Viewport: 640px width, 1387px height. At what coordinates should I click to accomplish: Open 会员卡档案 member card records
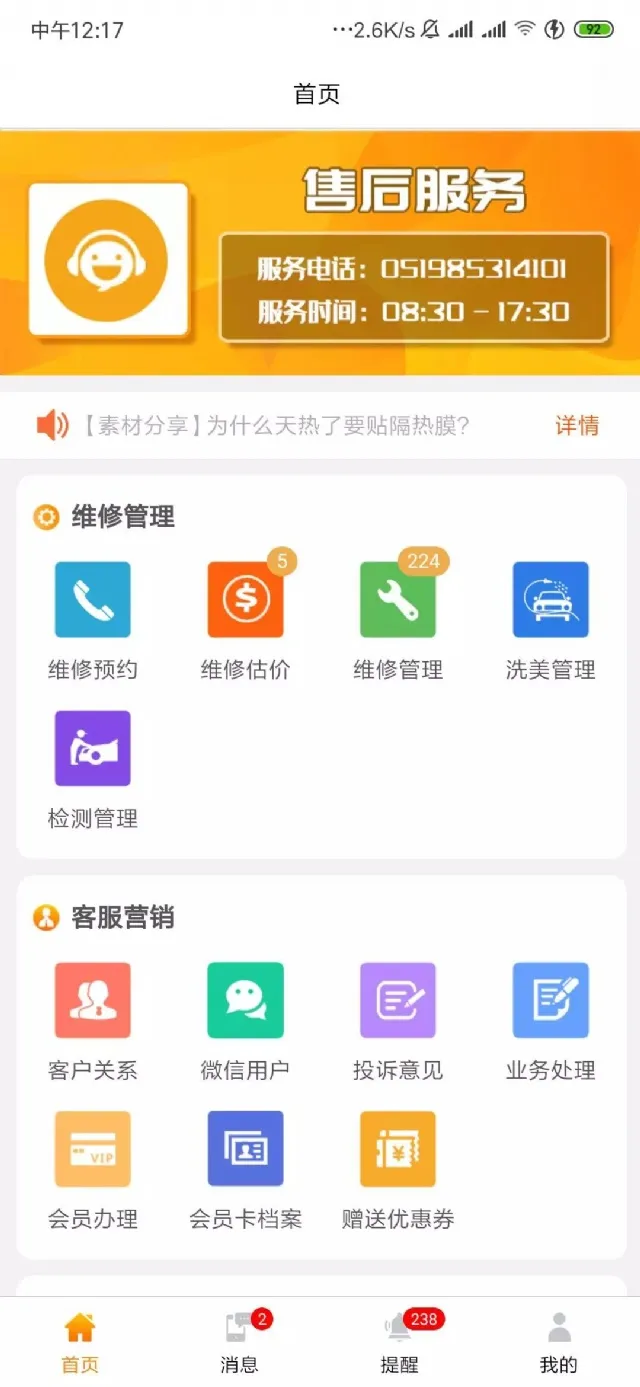coord(245,1150)
